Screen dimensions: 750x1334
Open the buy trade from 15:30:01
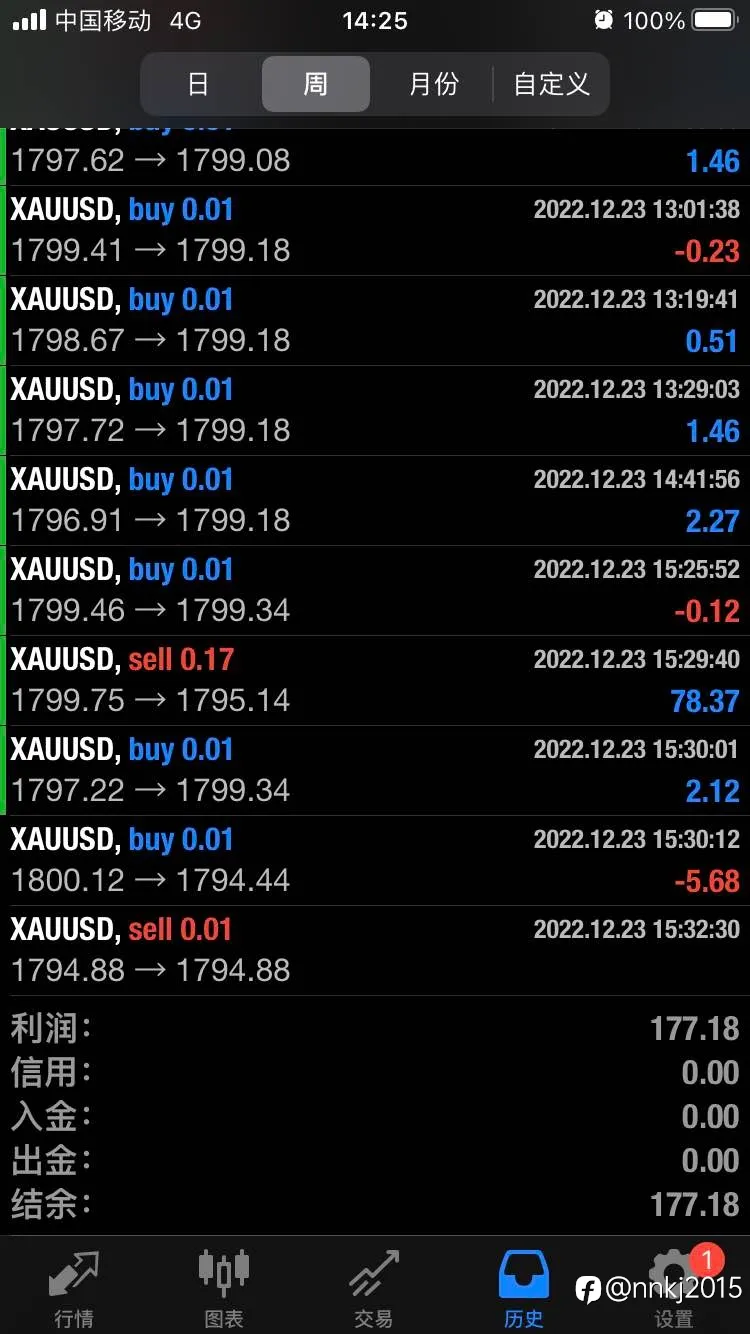375,770
